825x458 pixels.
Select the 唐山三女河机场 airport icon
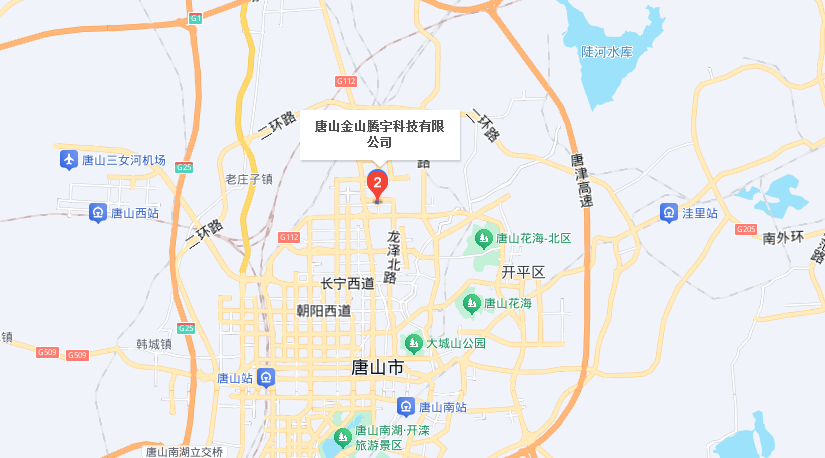pos(69,159)
